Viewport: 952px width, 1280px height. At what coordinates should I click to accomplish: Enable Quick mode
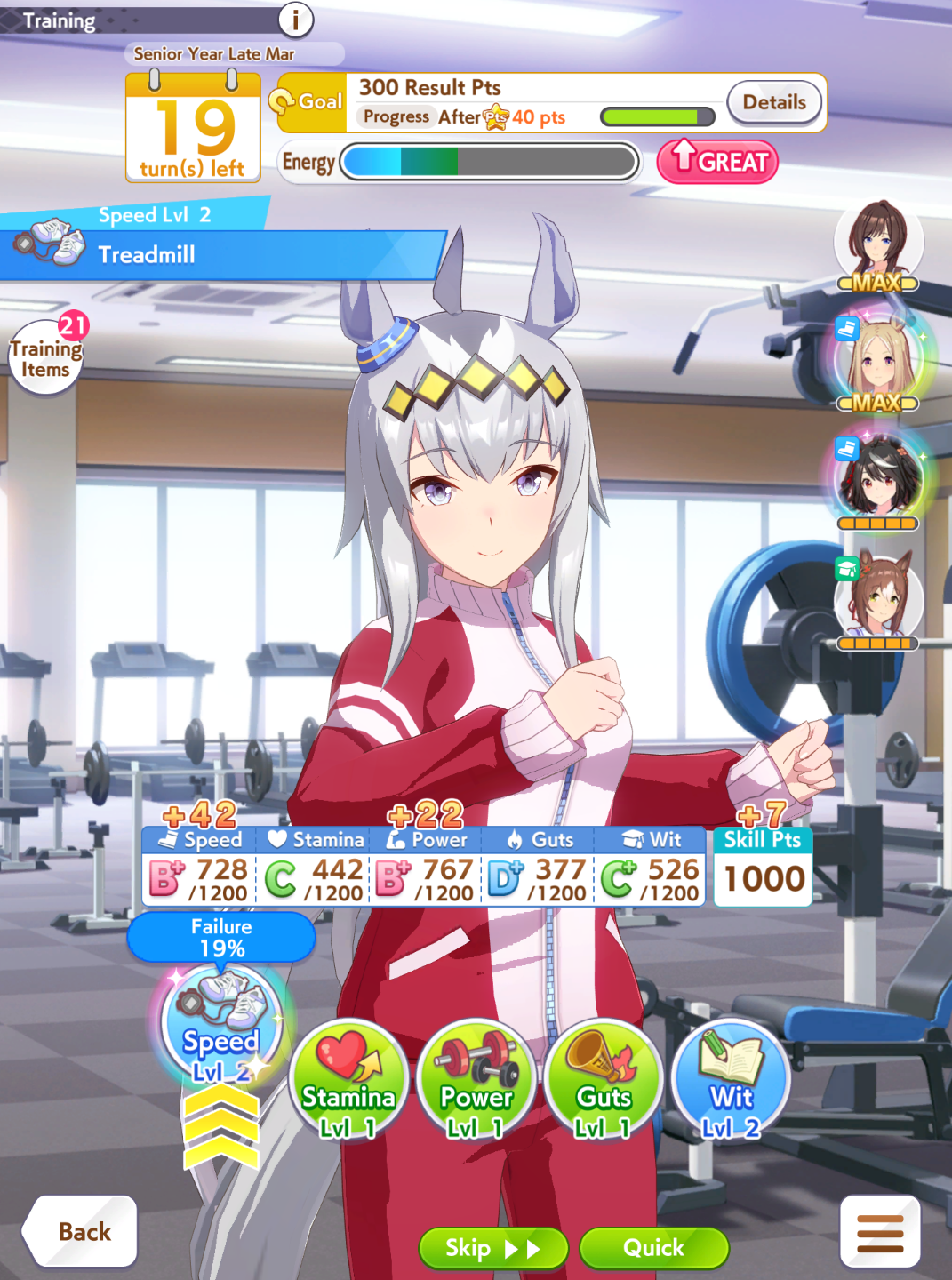653,1248
